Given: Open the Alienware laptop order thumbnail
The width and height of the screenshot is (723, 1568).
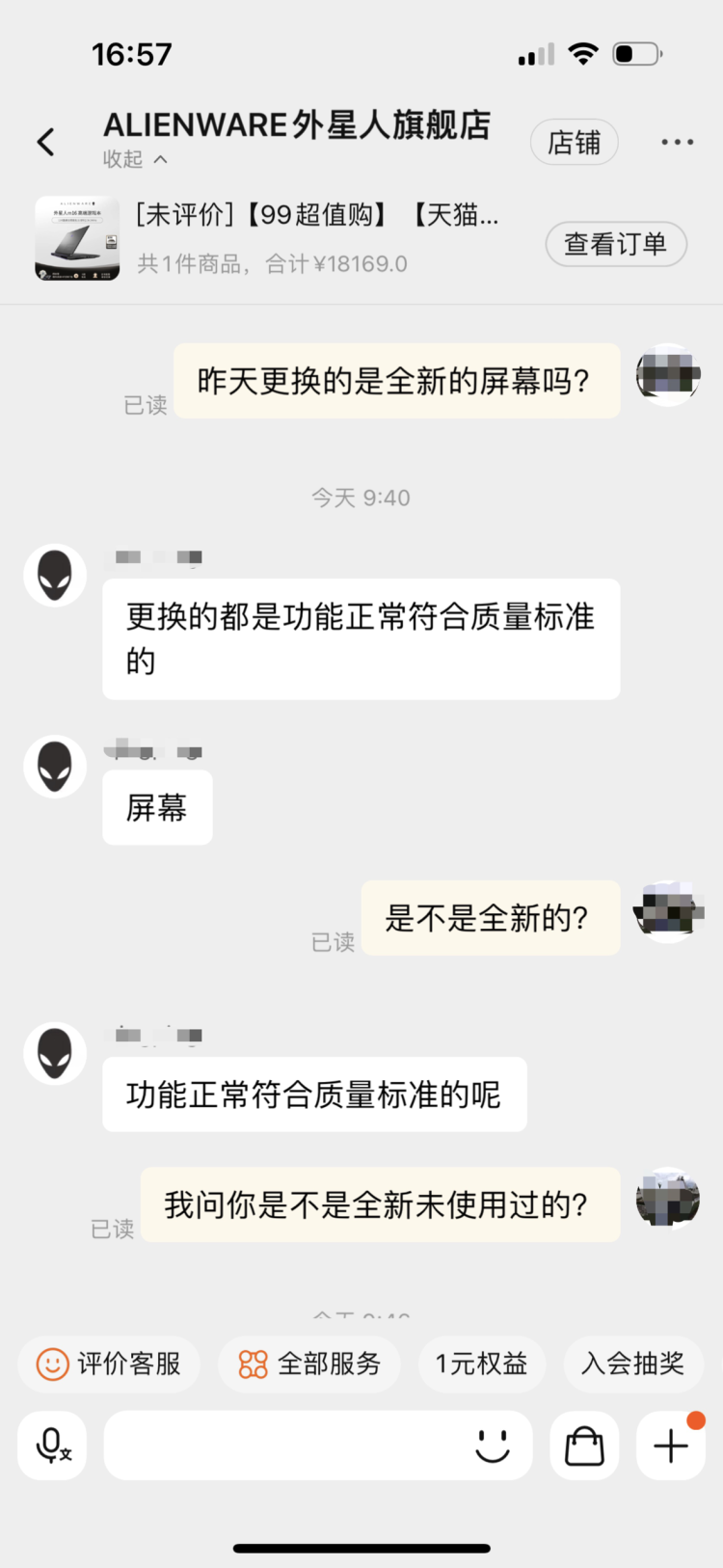Looking at the screenshot, I should [x=77, y=238].
